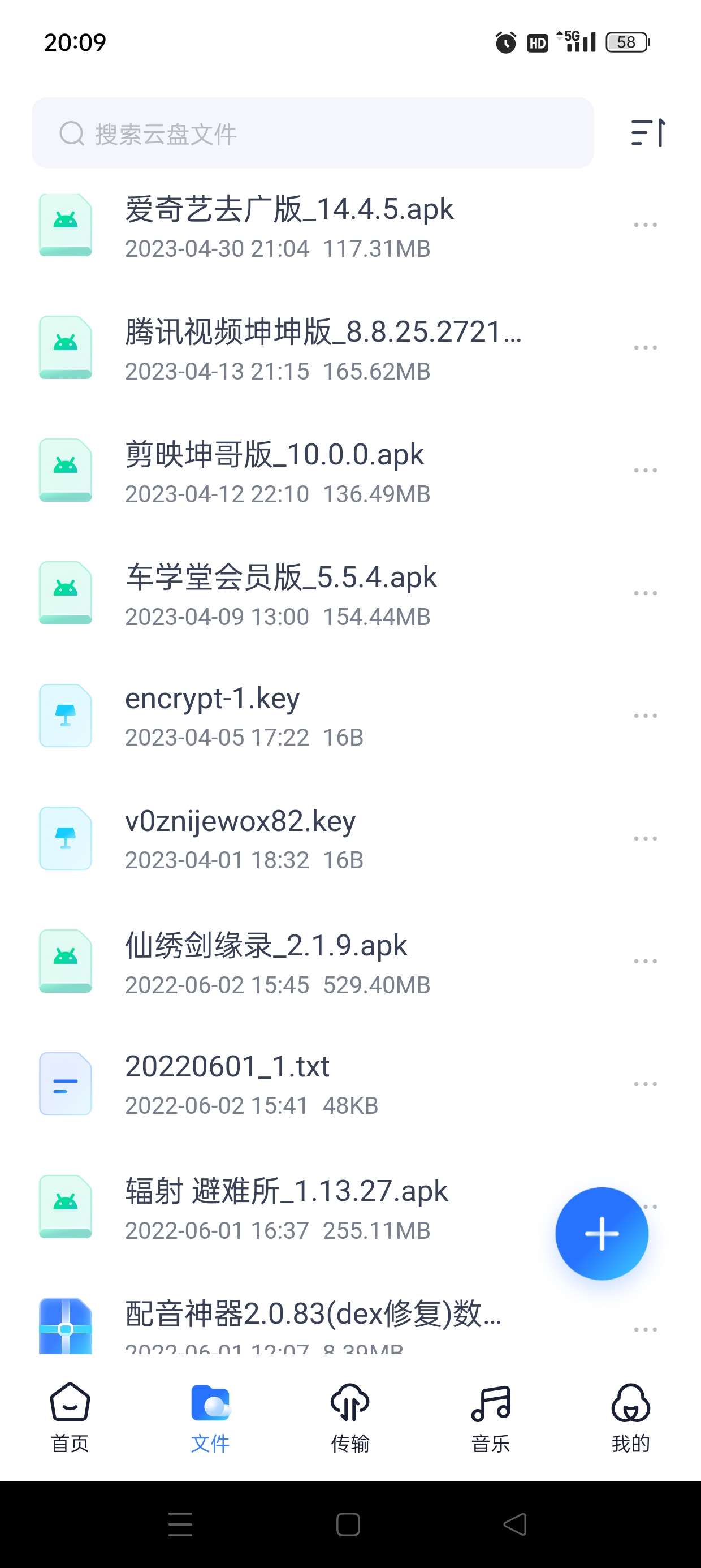Image resolution: width=701 pixels, height=1568 pixels.
Task: Open file 爱奇艺去广版_14.4.5.apk
Action: click(289, 226)
